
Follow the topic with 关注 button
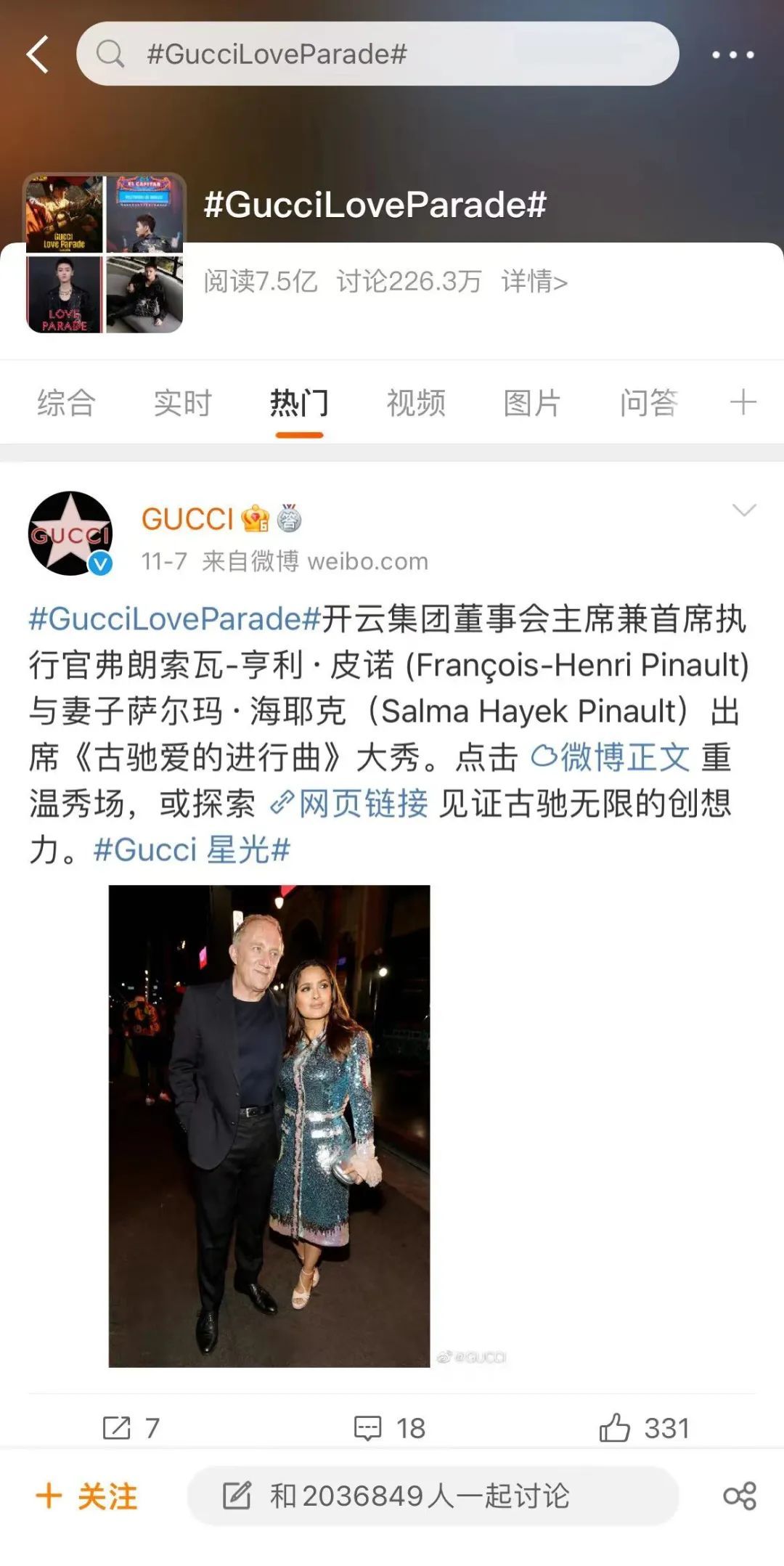(x=86, y=1496)
